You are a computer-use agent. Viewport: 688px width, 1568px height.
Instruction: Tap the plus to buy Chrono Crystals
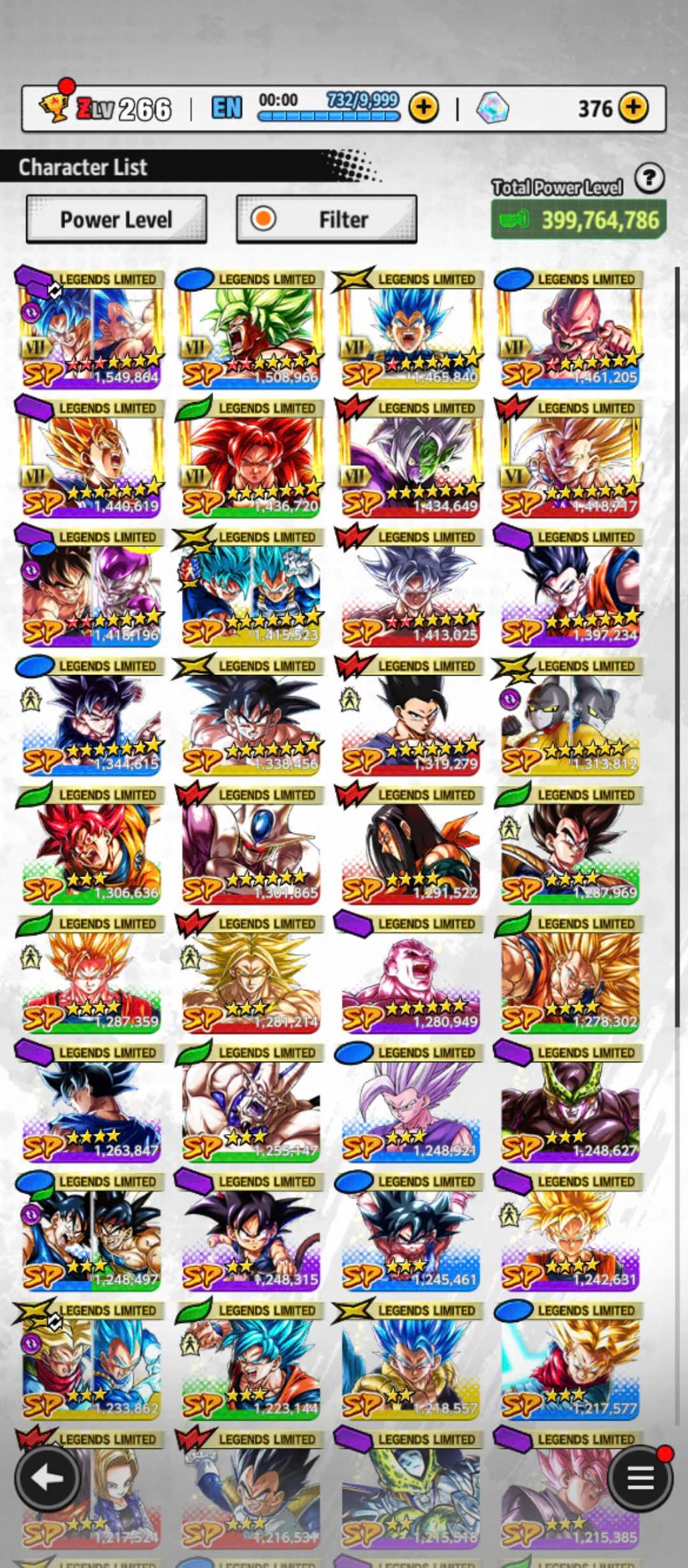pyautogui.click(x=633, y=107)
